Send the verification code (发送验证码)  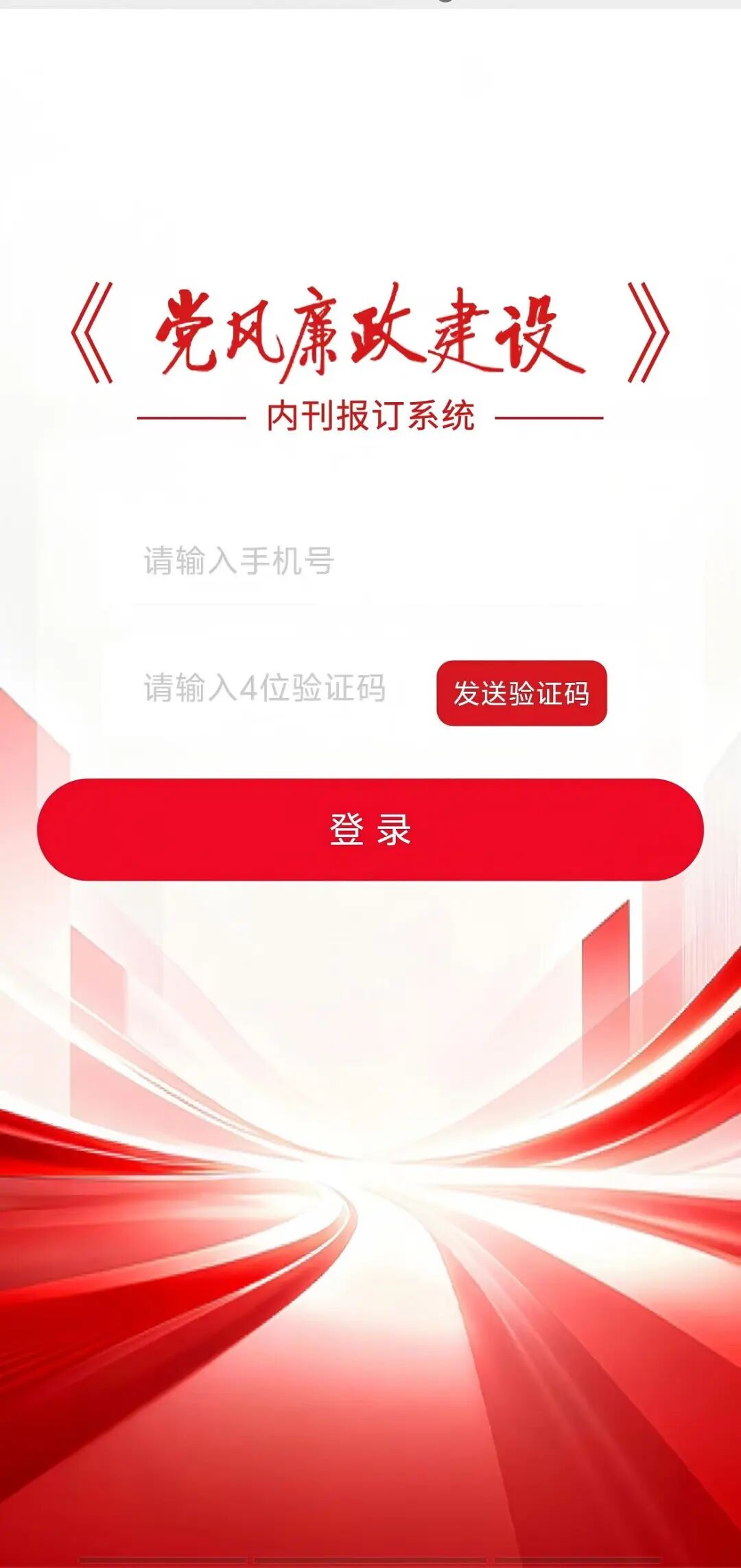coord(521,693)
